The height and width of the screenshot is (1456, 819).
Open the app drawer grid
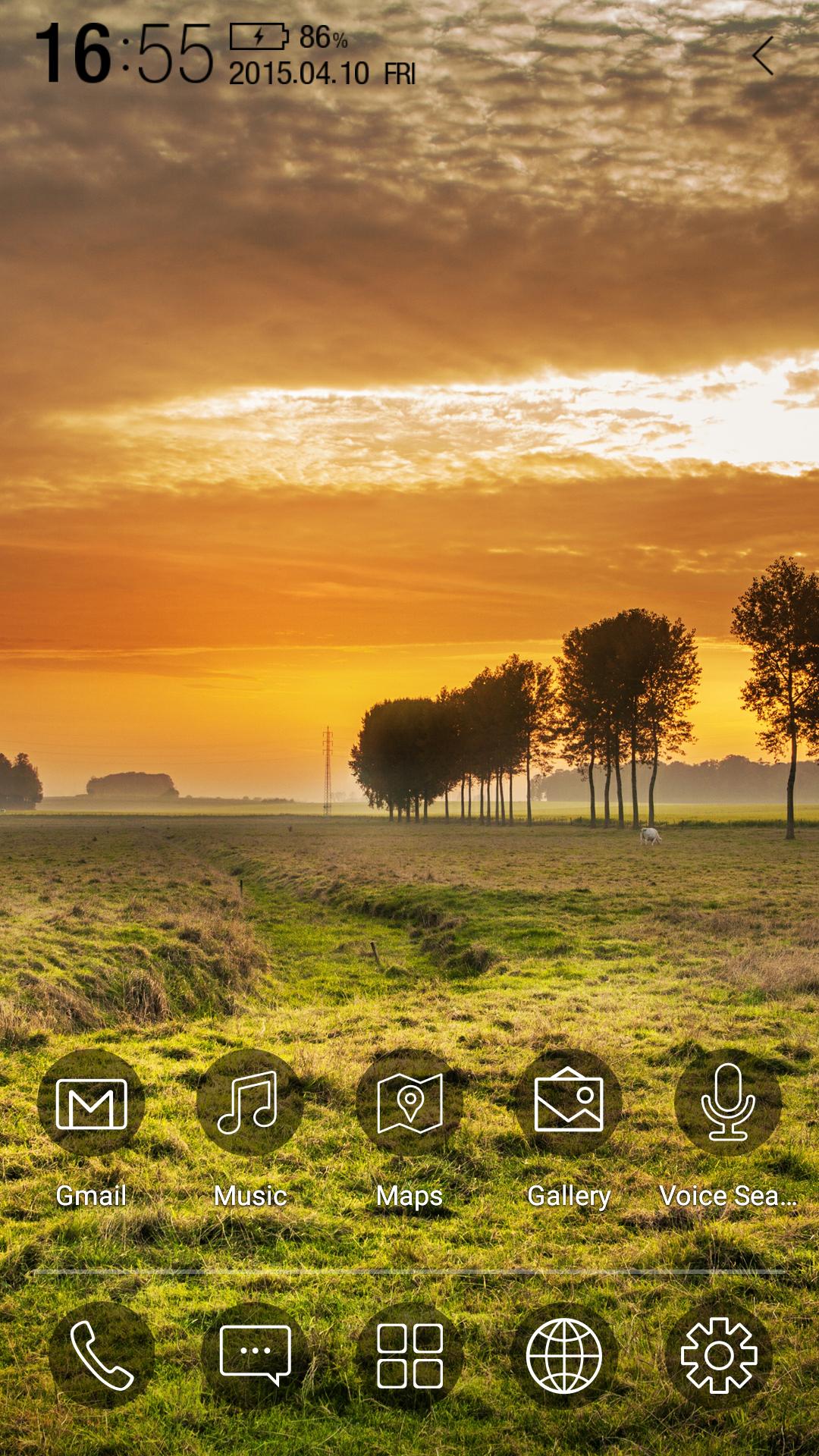click(409, 1356)
